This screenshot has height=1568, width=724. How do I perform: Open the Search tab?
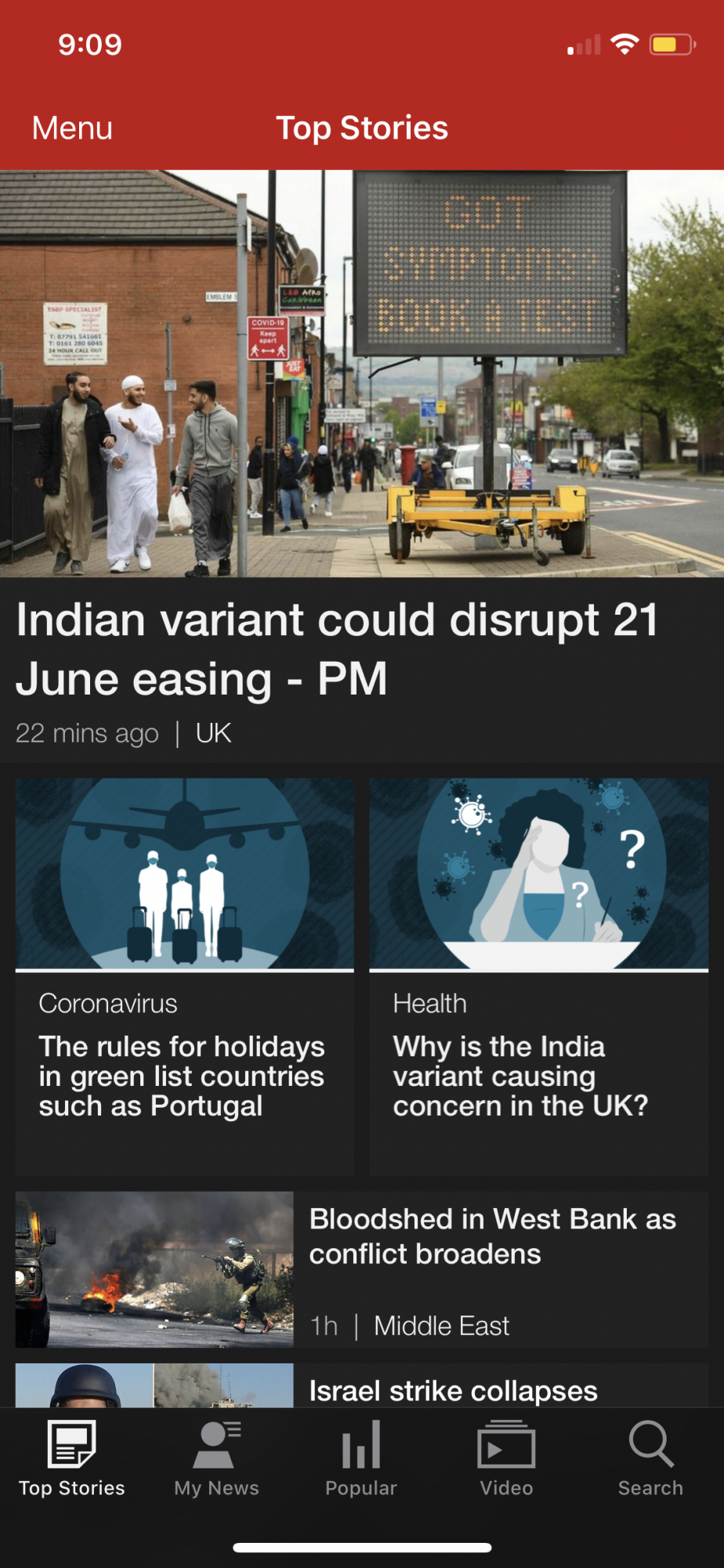coord(651,1458)
